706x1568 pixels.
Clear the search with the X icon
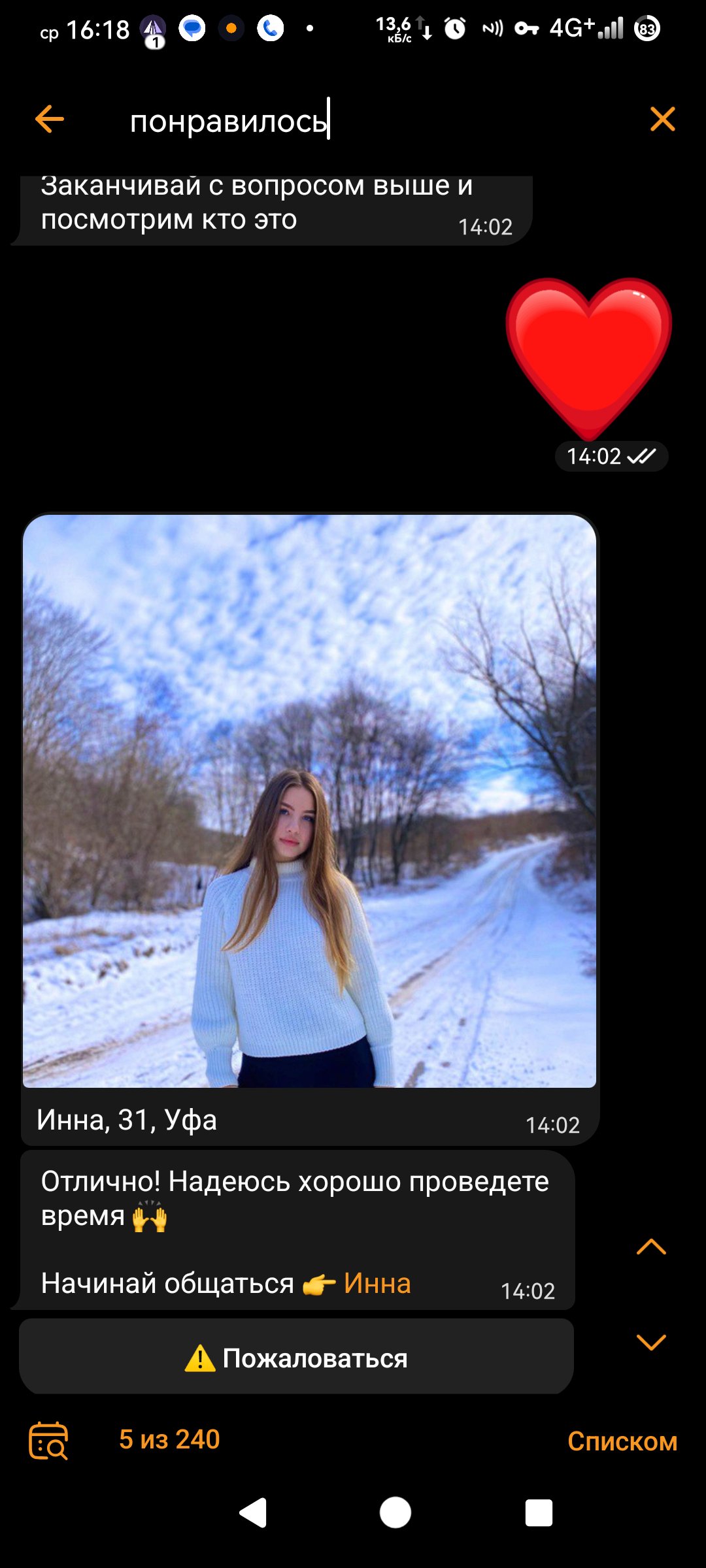pyautogui.click(x=663, y=120)
